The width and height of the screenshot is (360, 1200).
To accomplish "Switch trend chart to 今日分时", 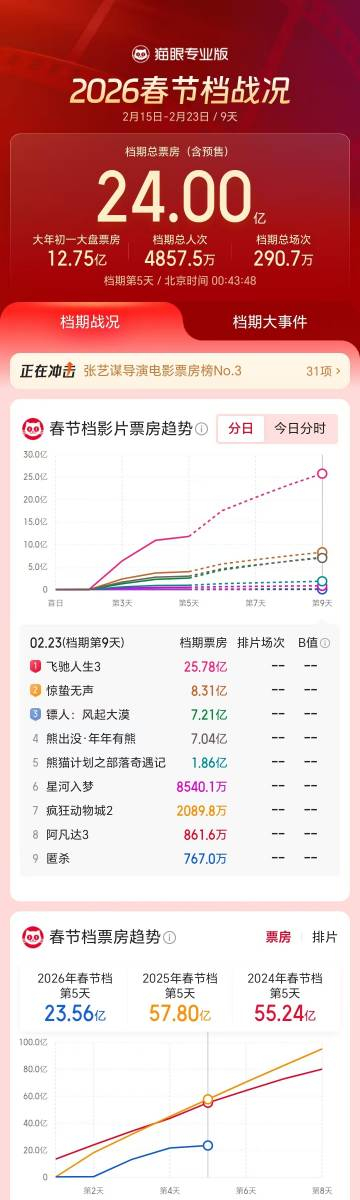I will click(300, 428).
